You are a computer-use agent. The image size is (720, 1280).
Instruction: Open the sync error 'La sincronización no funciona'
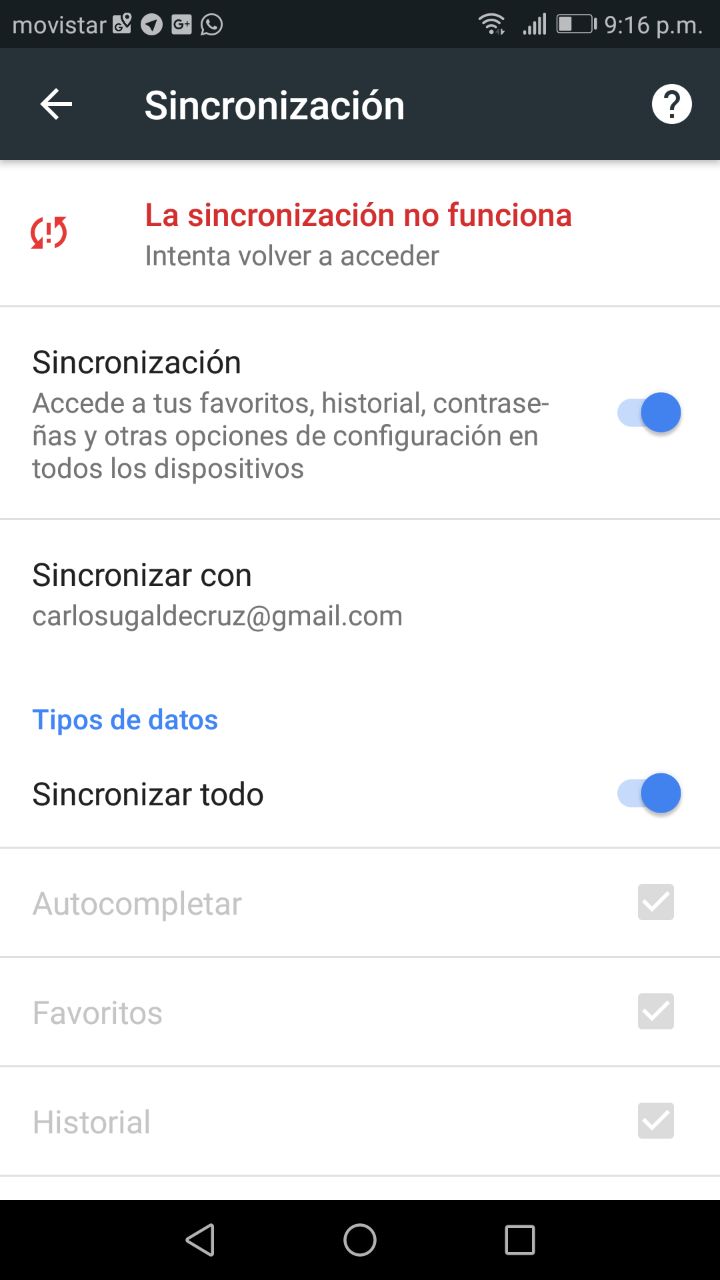coord(358,234)
